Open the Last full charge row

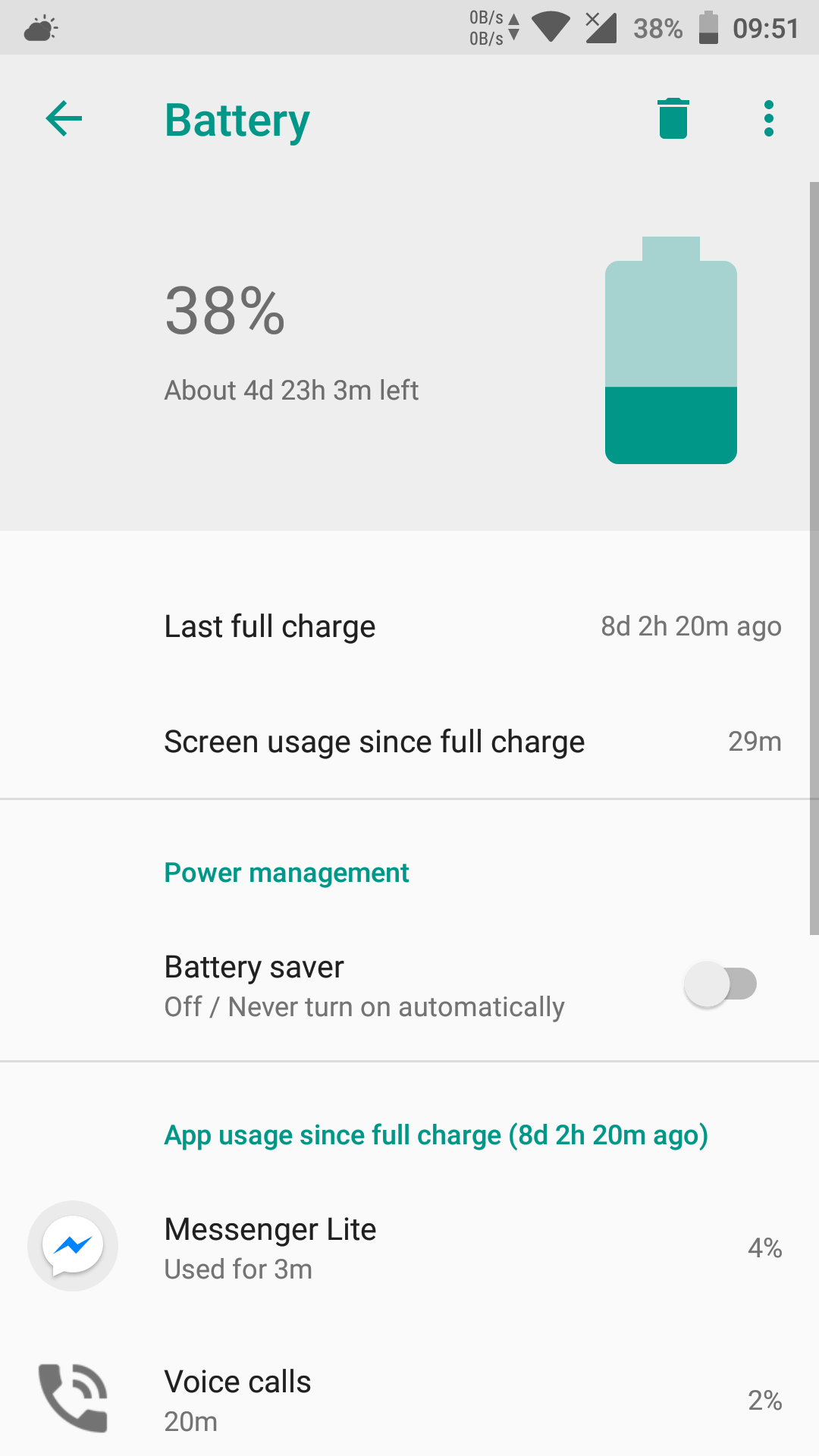(x=409, y=627)
